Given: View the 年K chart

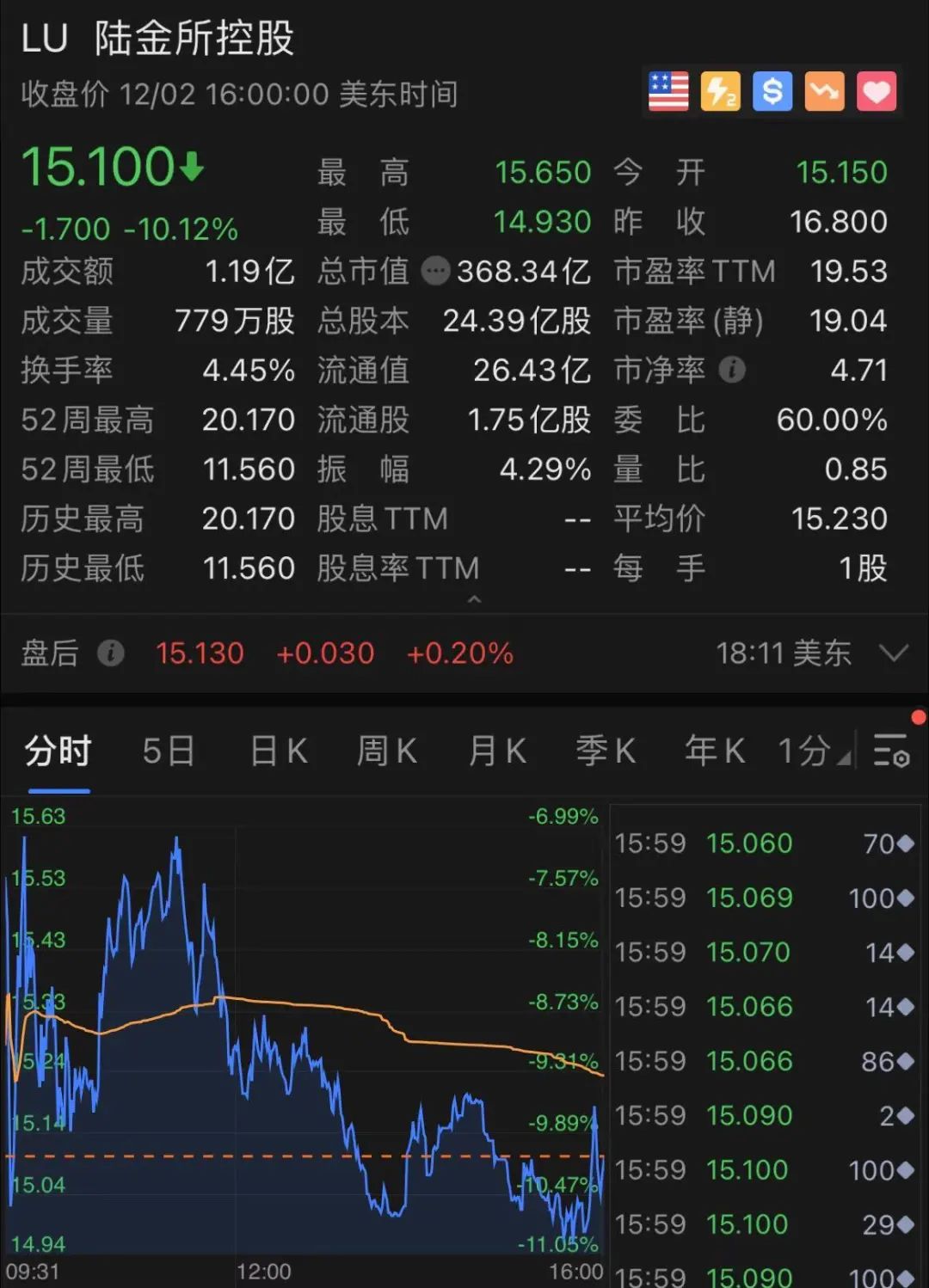Looking at the screenshot, I should [715, 751].
